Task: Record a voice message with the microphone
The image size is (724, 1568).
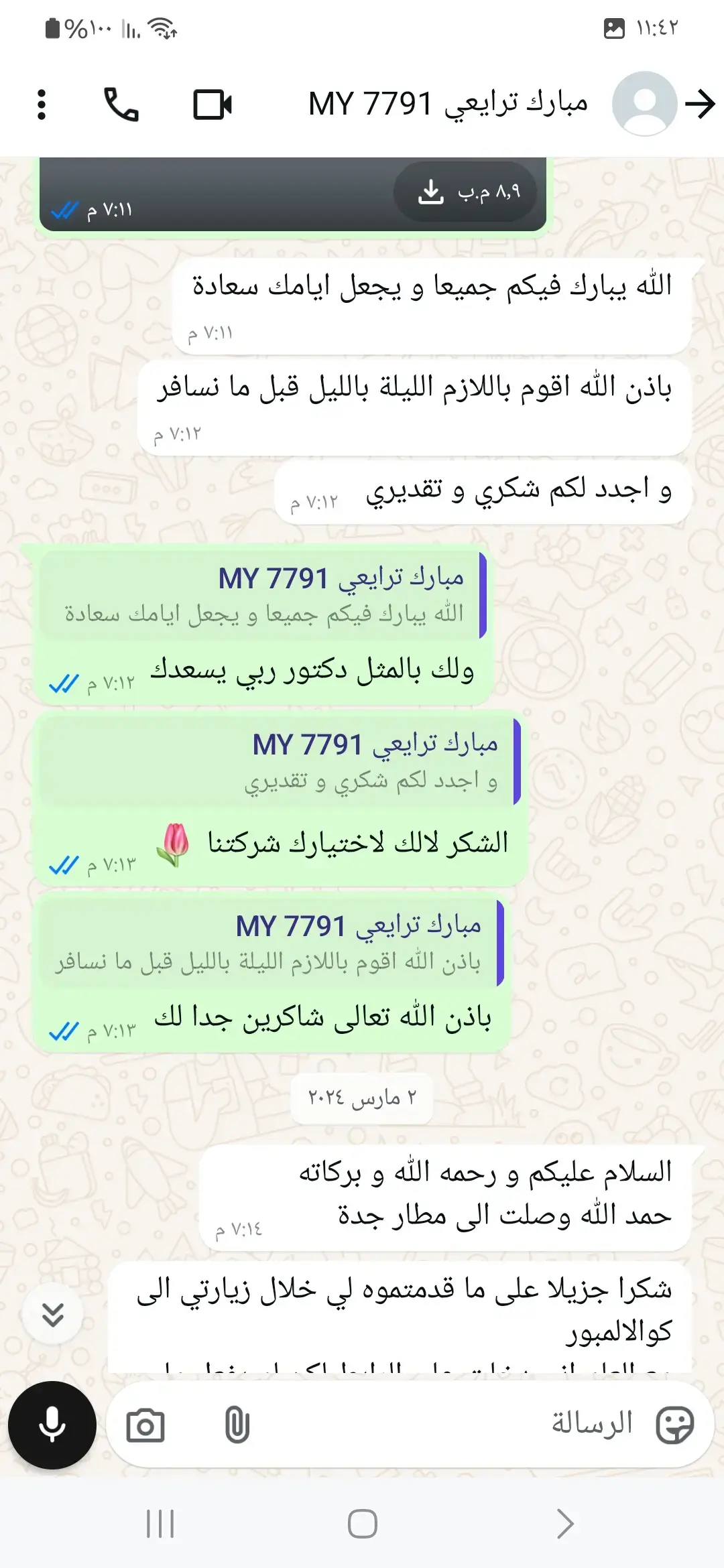Action: click(x=52, y=1425)
